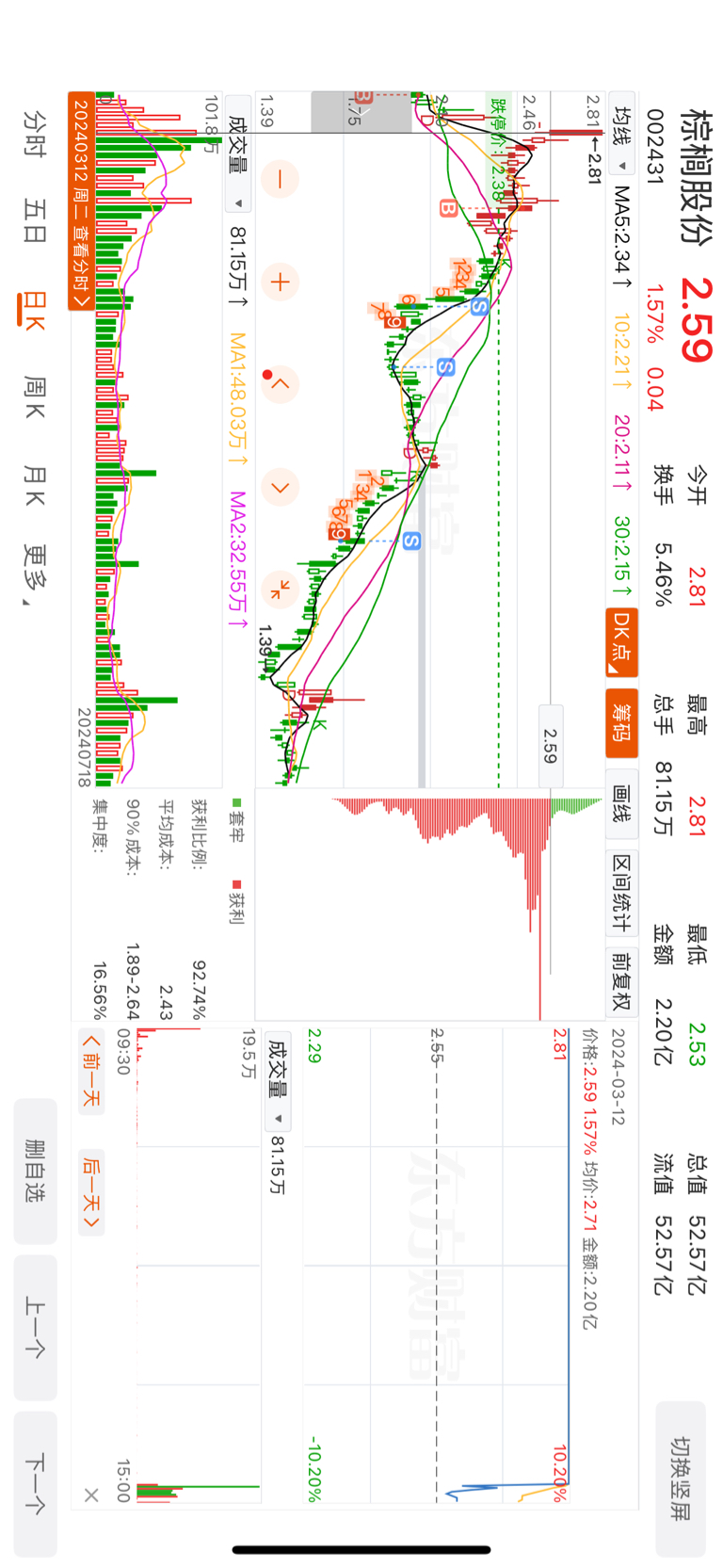
Task: Tap the DK点 button
Action: pos(621,641)
